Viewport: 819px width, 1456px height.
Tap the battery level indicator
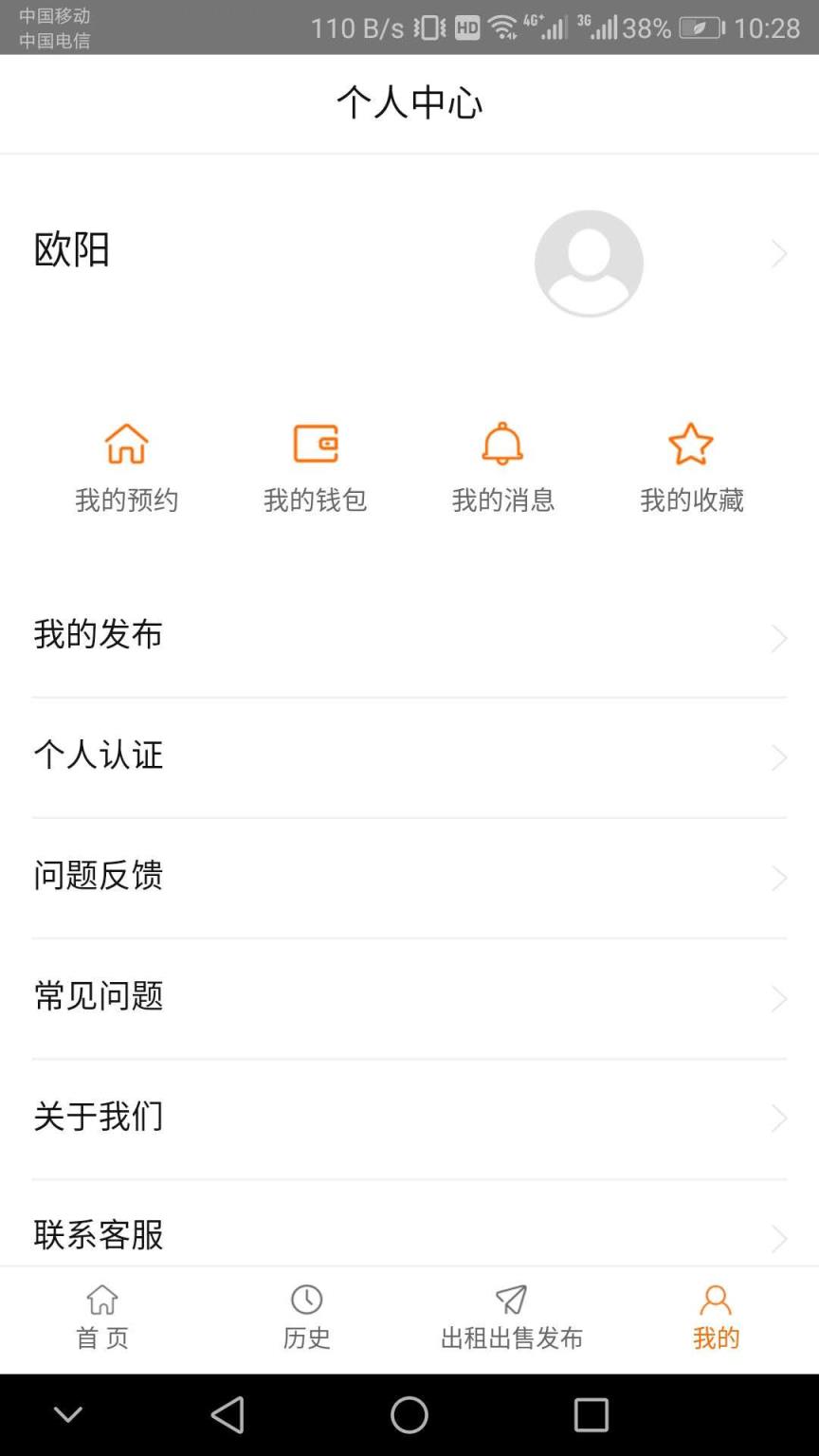(699, 27)
